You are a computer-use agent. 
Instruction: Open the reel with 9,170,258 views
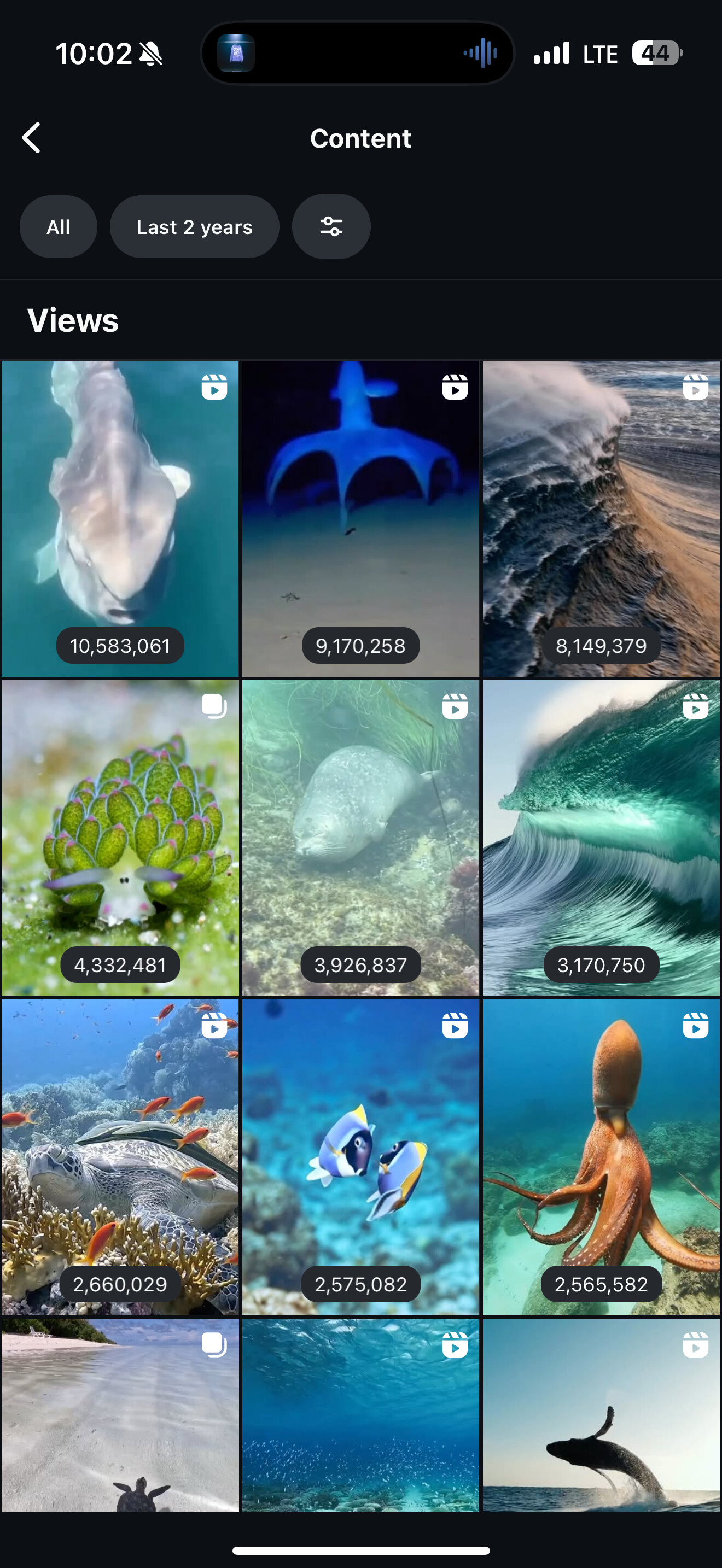360,519
